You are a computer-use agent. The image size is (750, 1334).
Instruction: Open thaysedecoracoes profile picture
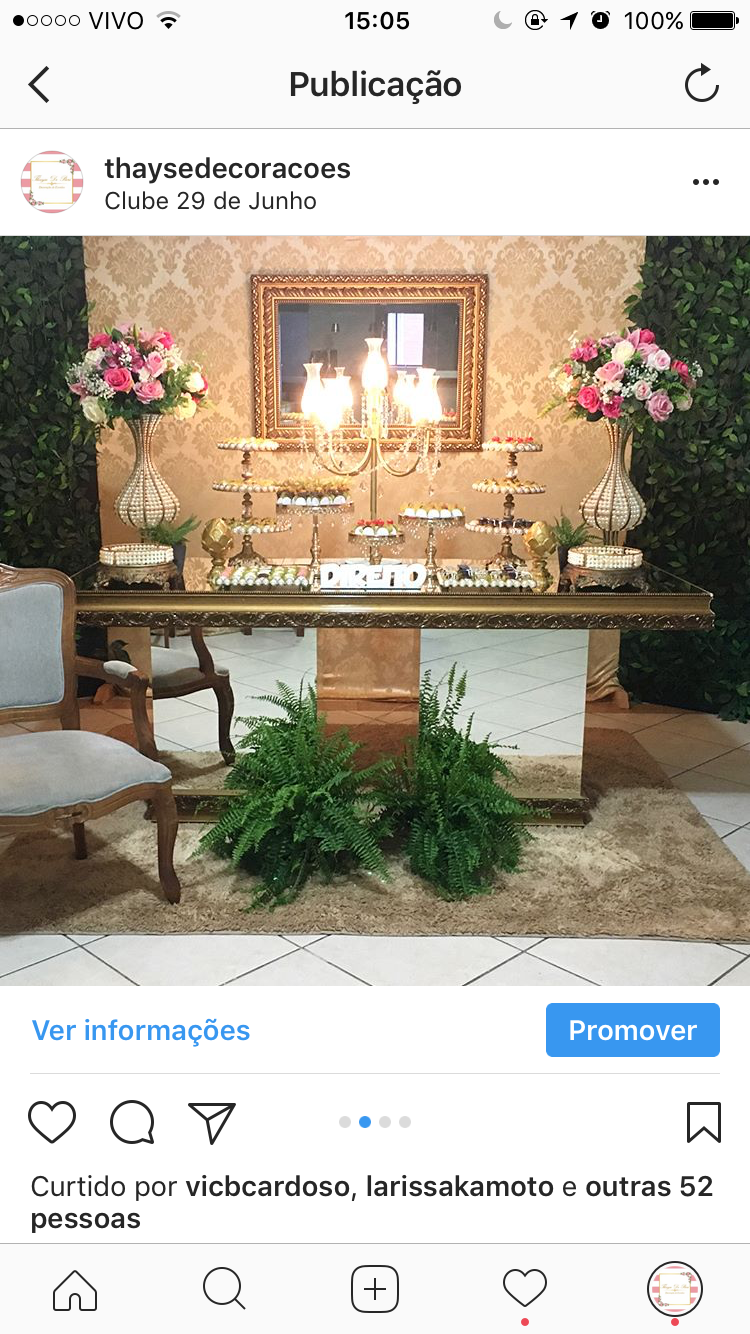point(52,182)
